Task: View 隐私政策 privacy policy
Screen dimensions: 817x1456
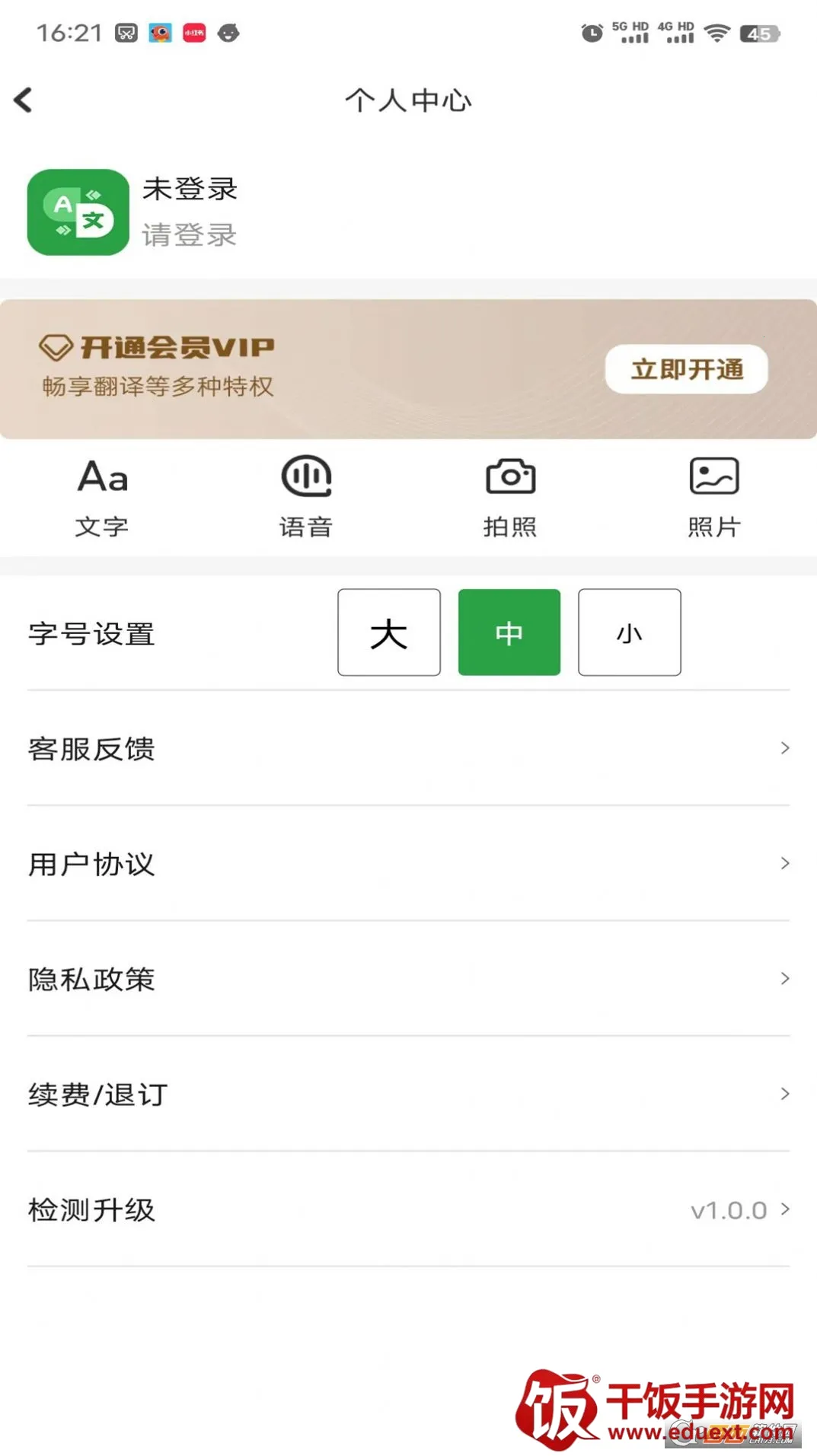Action: [408, 979]
